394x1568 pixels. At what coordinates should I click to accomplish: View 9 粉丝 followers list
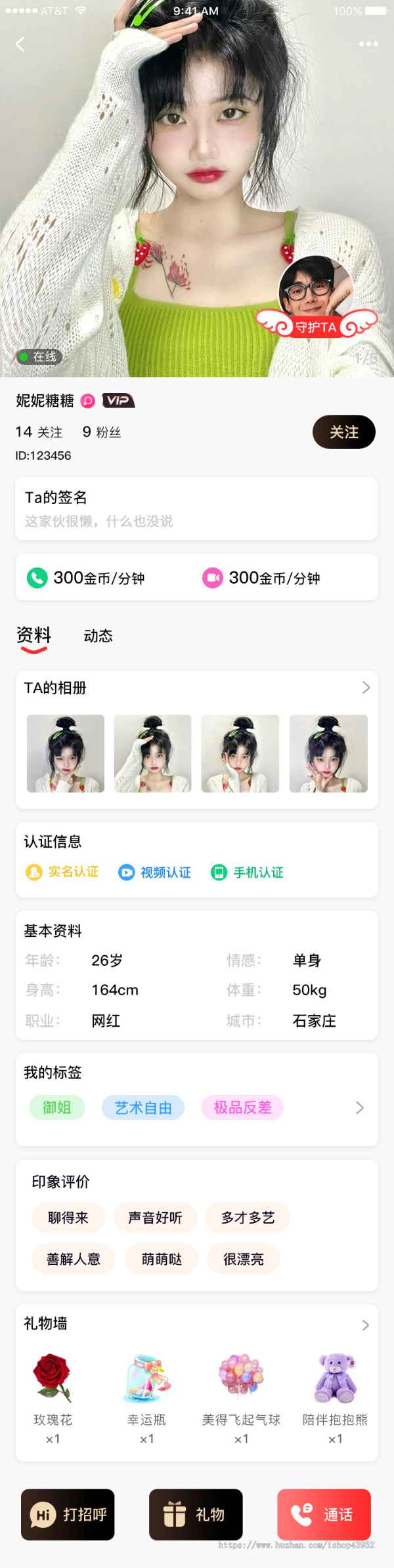tap(102, 432)
